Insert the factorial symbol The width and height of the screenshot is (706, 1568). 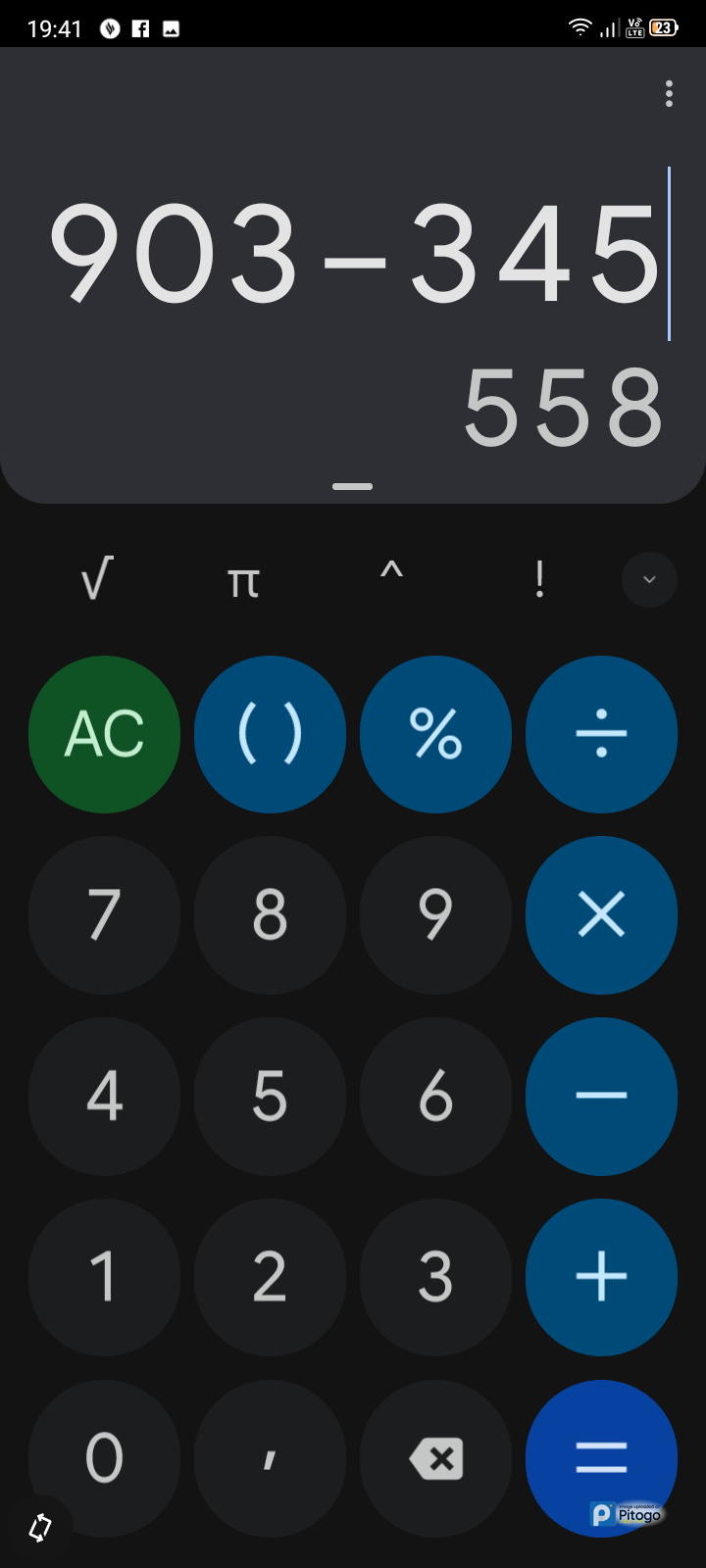pos(539,580)
